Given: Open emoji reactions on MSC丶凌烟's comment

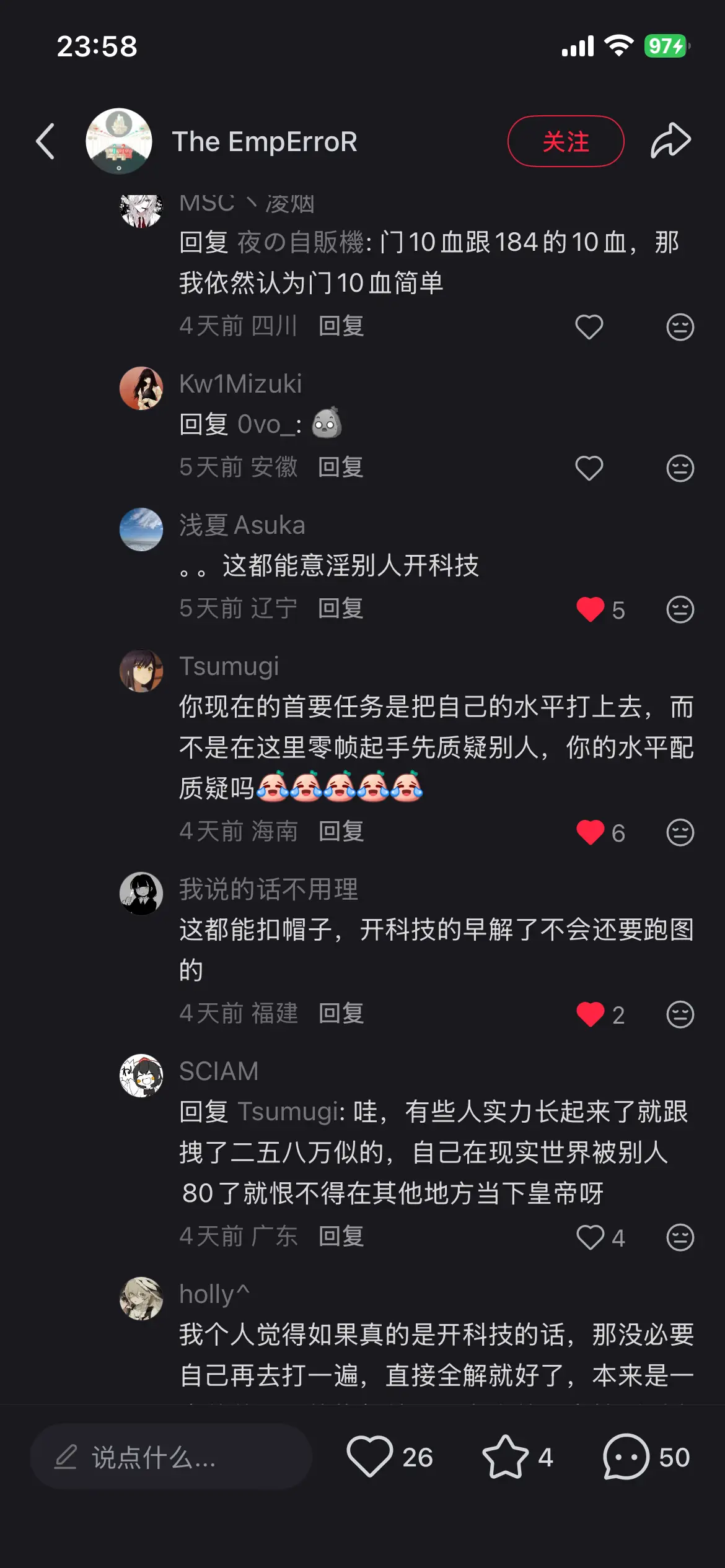Looking at the screenshot, I should 680,327.
